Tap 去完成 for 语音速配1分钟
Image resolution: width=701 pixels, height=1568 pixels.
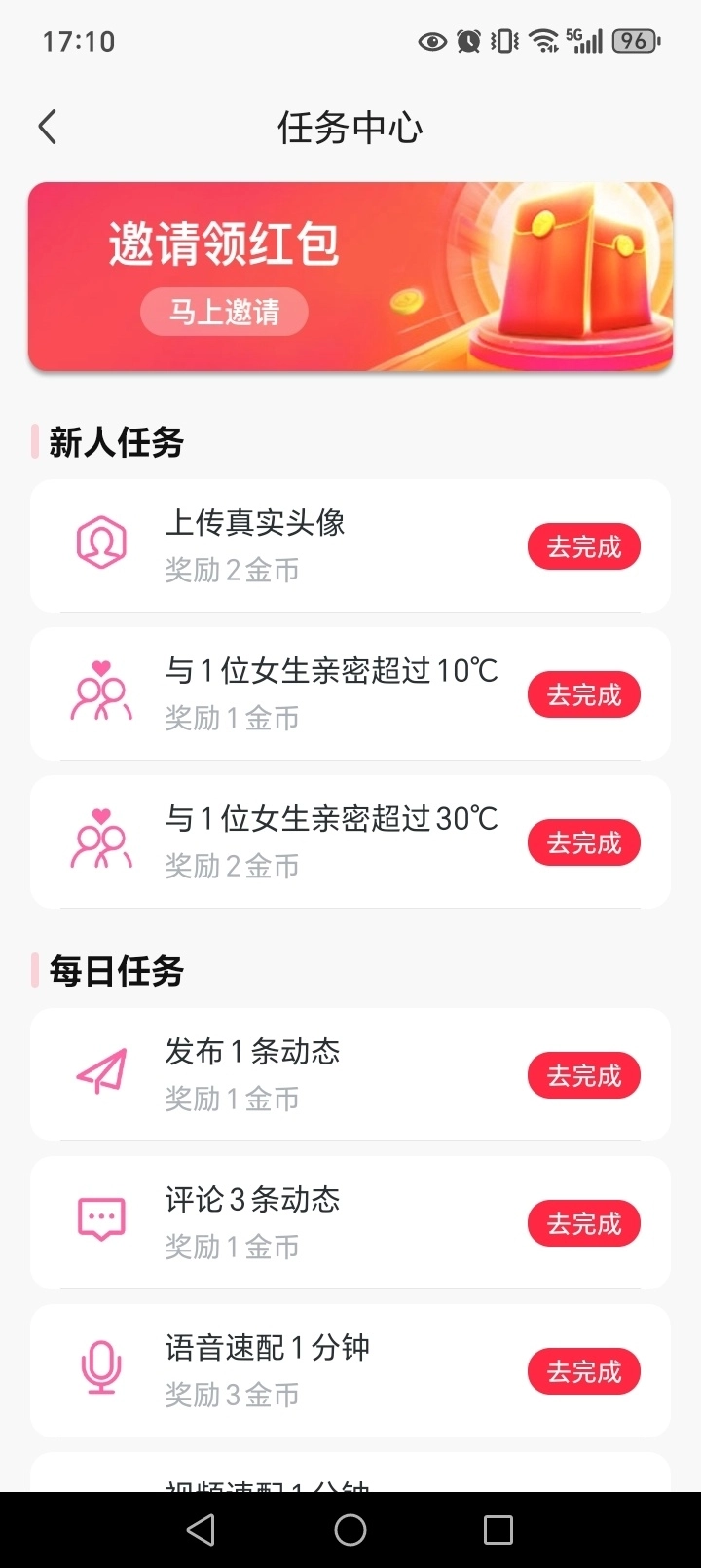coord(583,1371)
